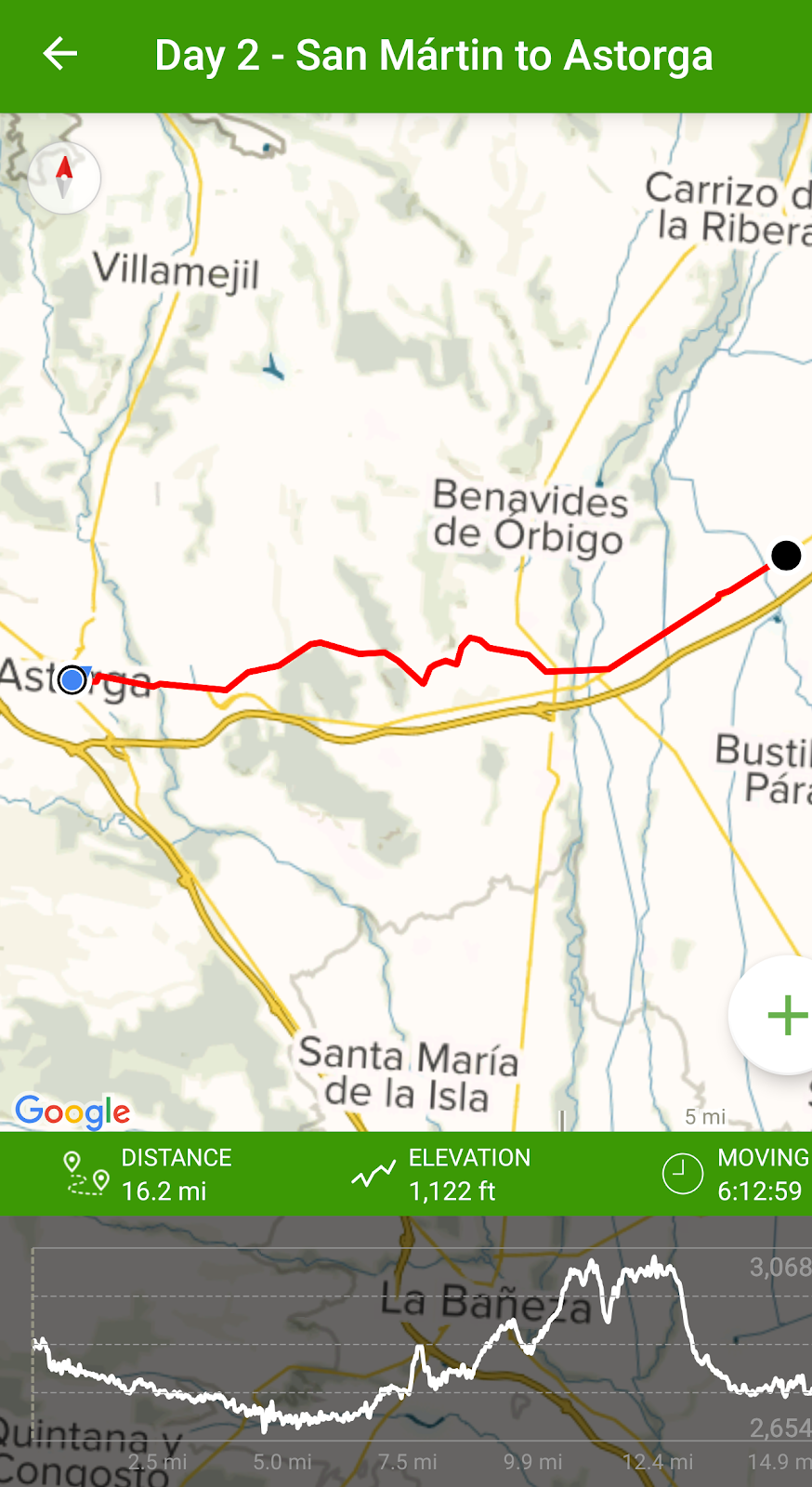Go back using the header arrow
Screen dimensions: 812x1487
[60, 55]
